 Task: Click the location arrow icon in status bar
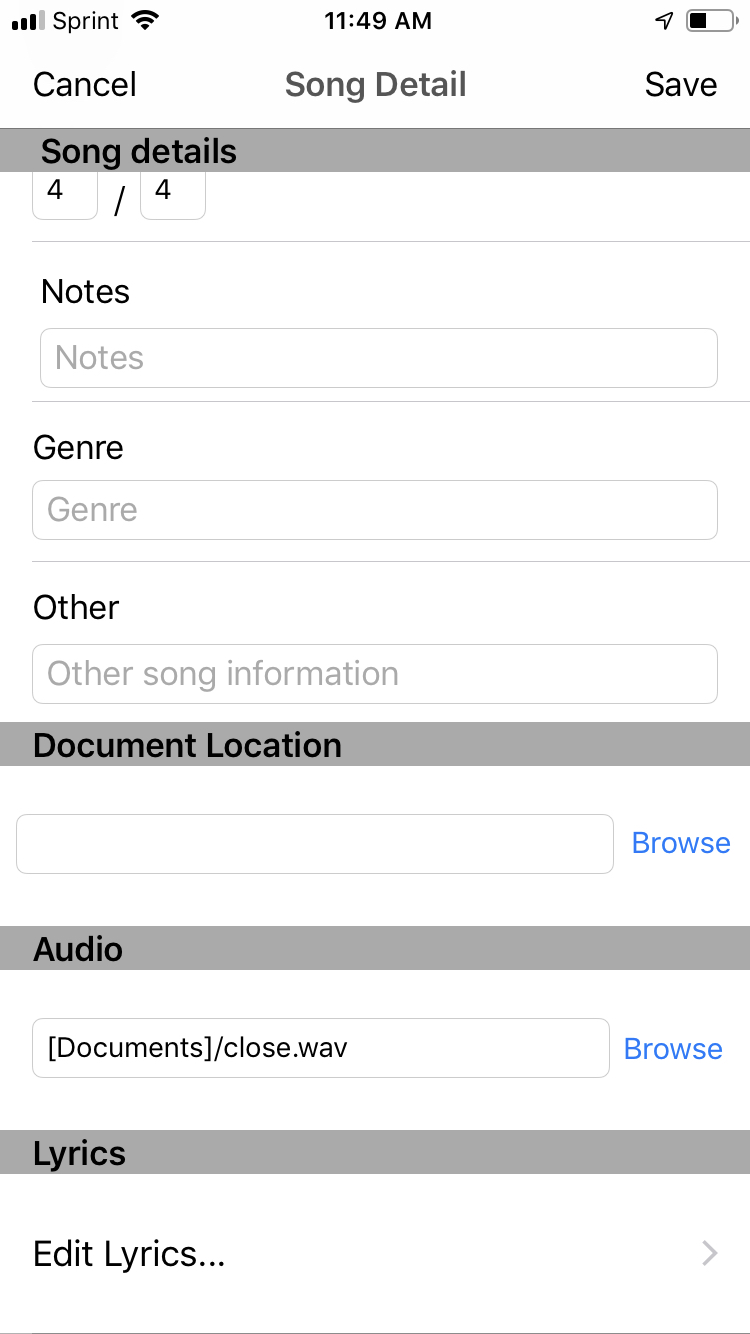(662, 18)
